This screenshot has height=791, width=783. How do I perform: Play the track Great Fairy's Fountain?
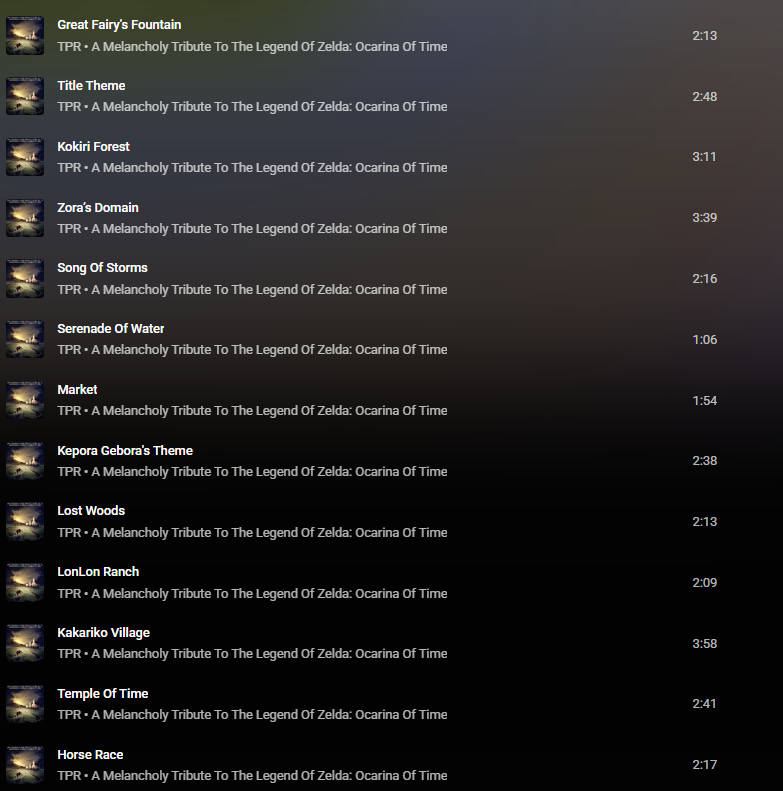pos(119,25)
